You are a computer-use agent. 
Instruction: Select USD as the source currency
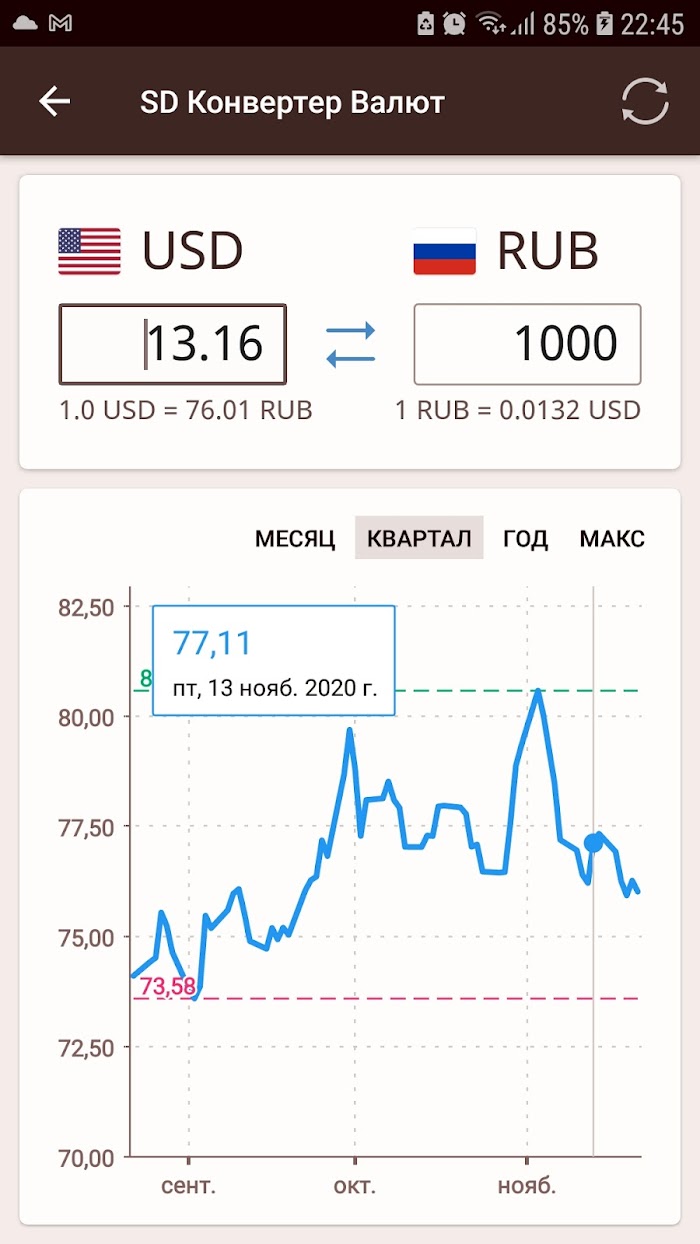click(x=151, y=250)
